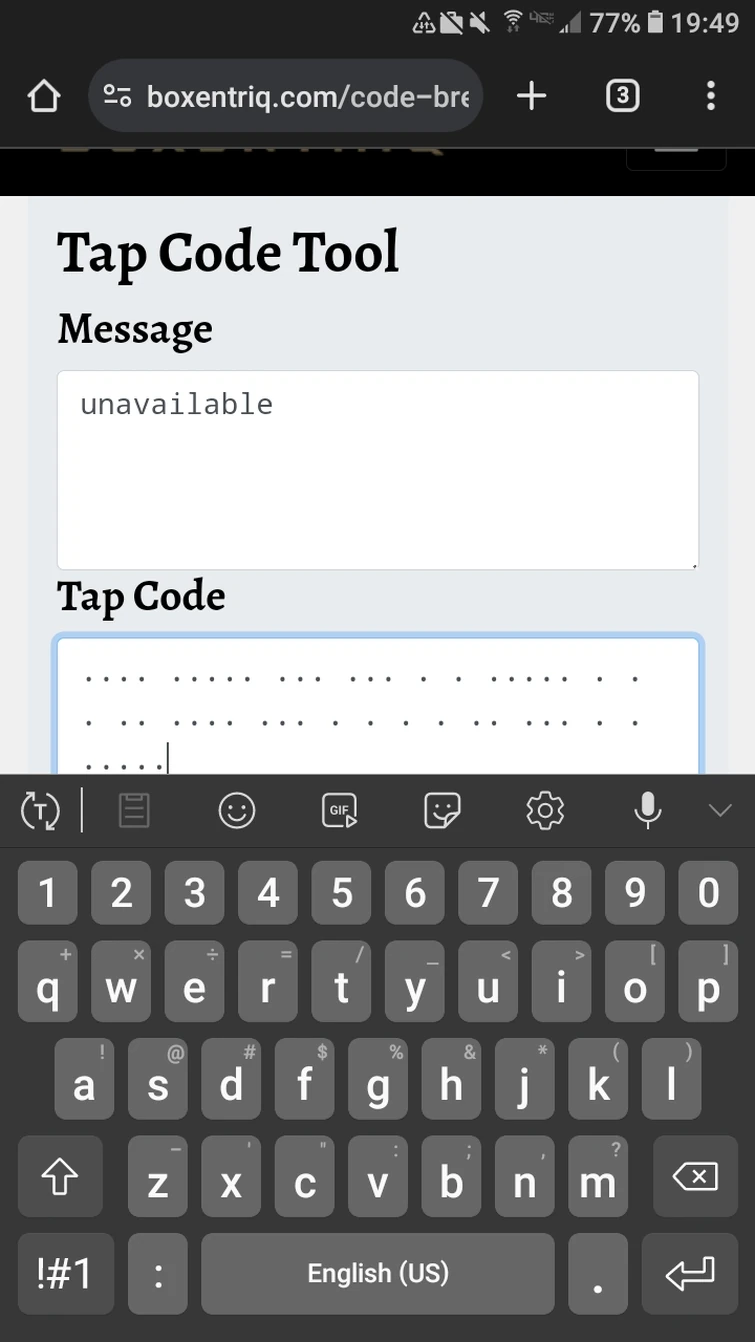
Task: Switch keyboard to symbols with !#1 key
Action: point(65,1273)
